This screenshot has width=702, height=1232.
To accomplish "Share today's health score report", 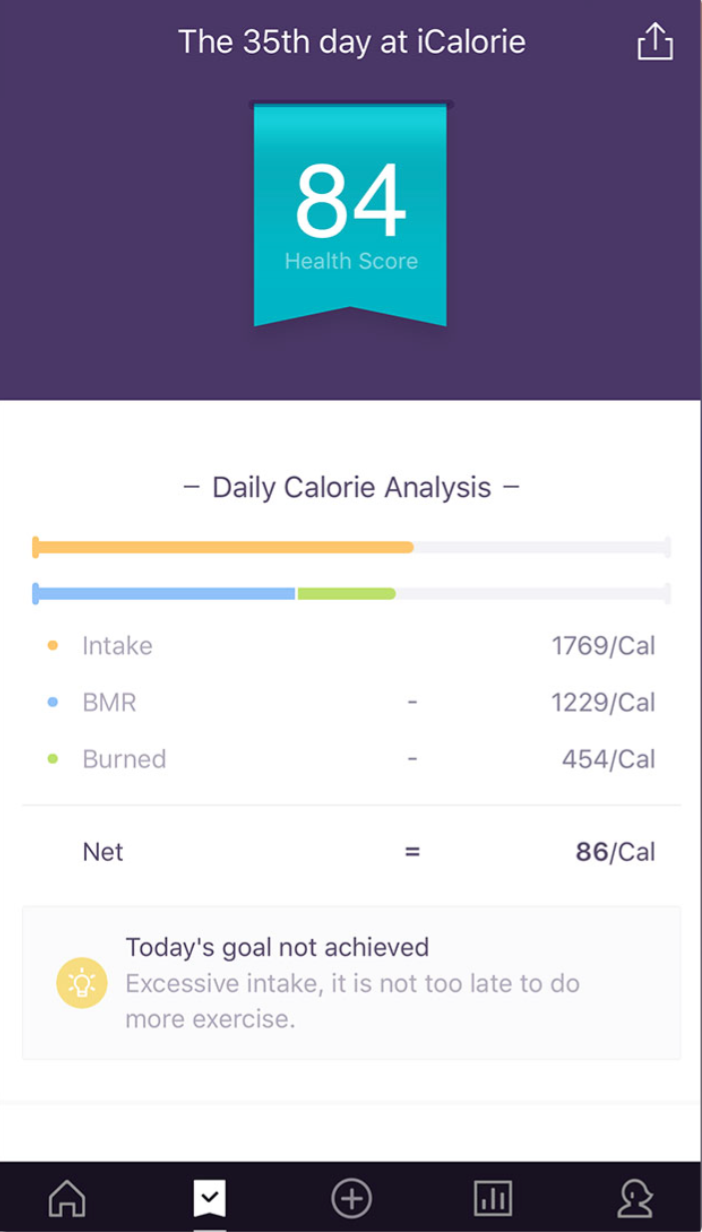I will (x=655, y=42).
